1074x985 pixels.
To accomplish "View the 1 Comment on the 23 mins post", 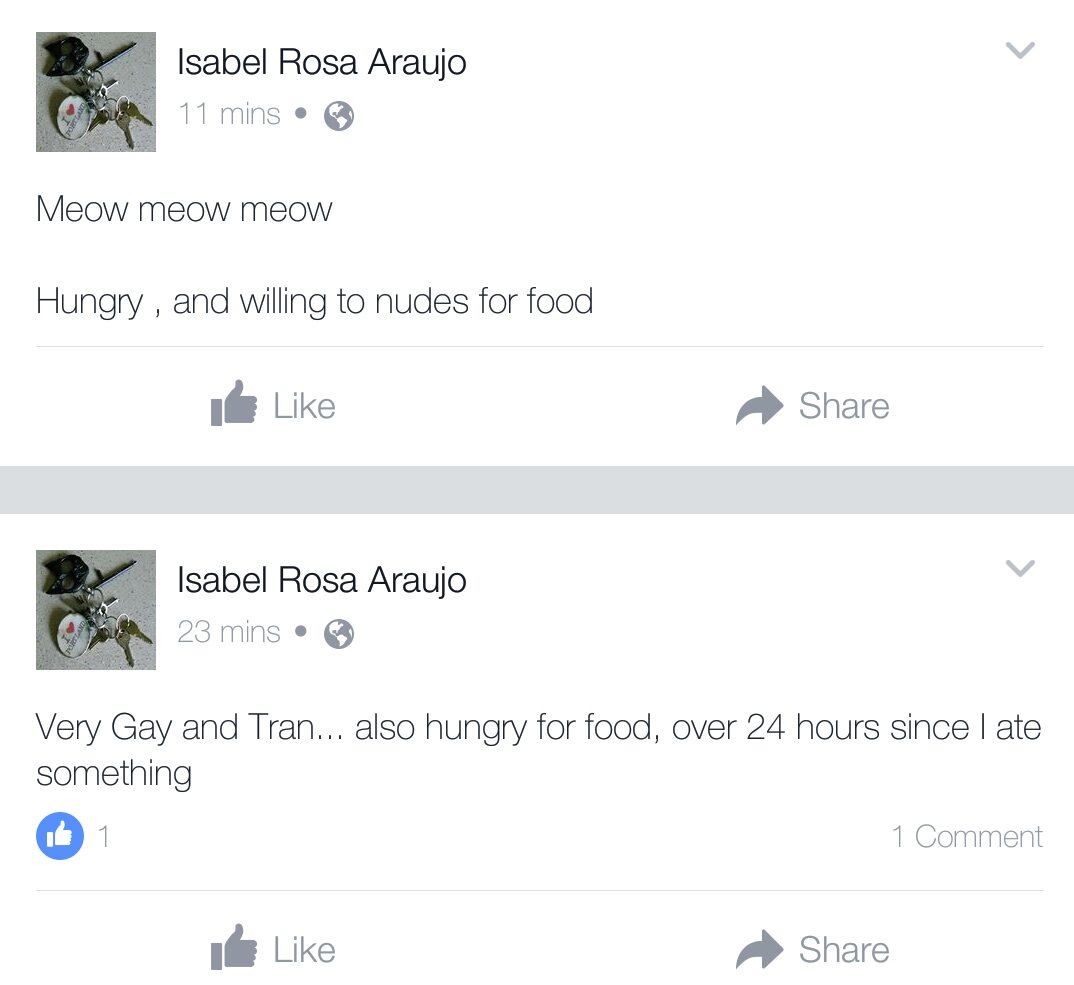I will (966, 836).
